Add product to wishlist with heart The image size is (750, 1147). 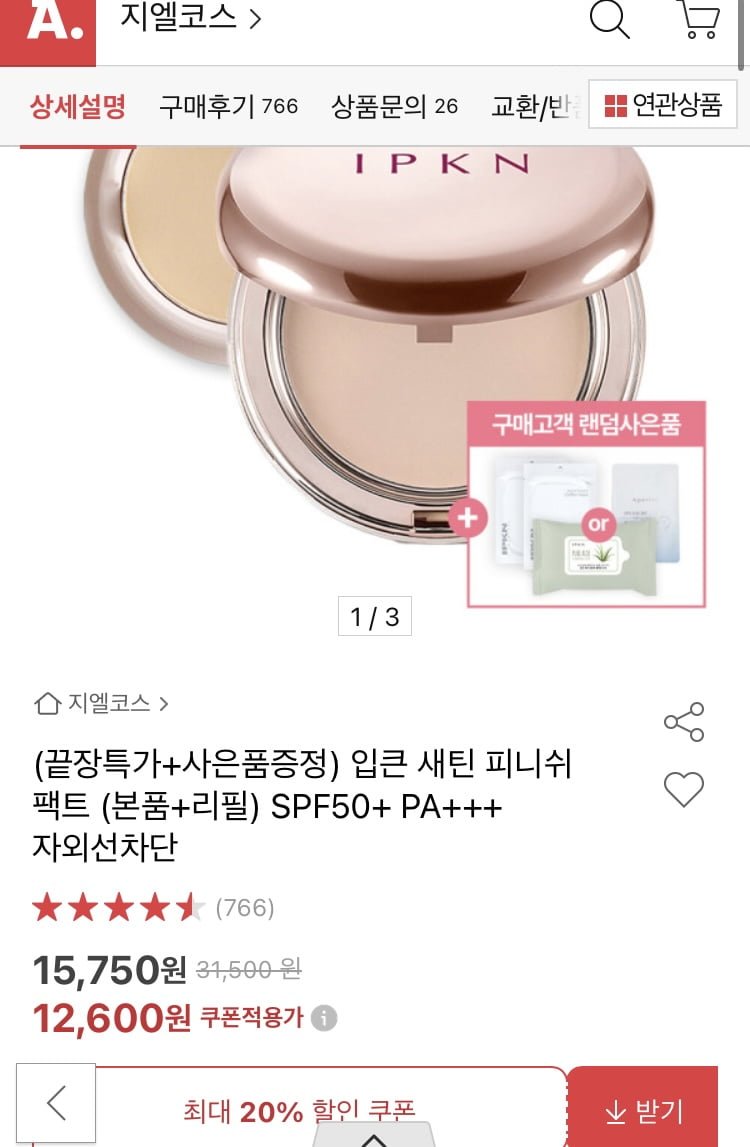684,789
